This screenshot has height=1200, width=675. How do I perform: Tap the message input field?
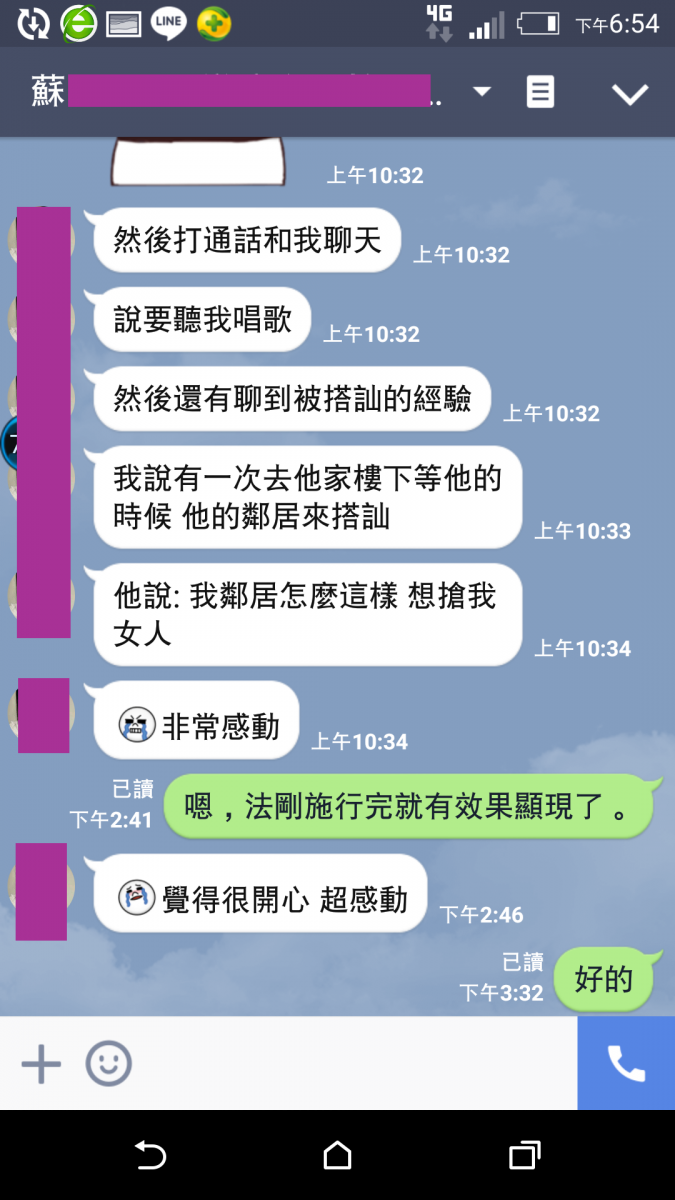pyautogui.click(x=350, y=1064)
